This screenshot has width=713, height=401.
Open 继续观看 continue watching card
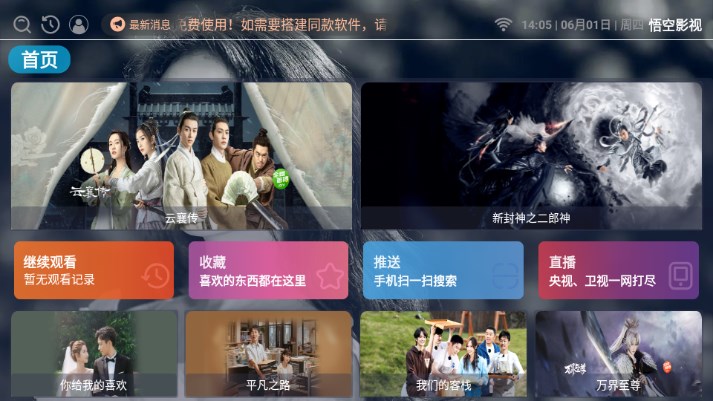click(94, 270)
